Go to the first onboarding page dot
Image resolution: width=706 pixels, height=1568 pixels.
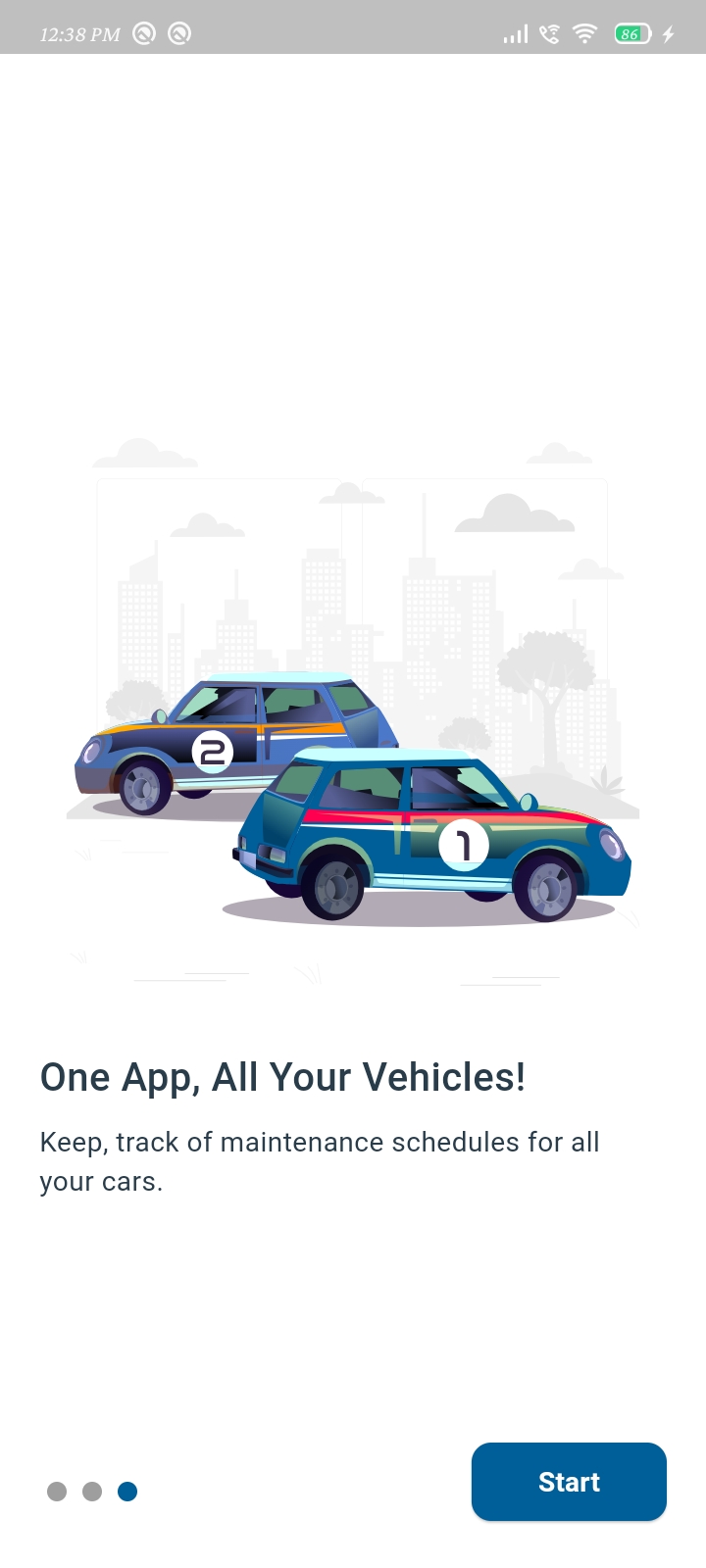coord(57,1492)
